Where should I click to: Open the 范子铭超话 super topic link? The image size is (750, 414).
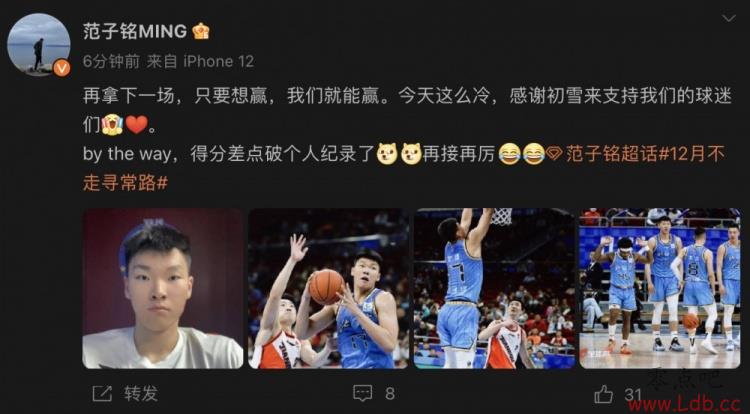[611, 155]
